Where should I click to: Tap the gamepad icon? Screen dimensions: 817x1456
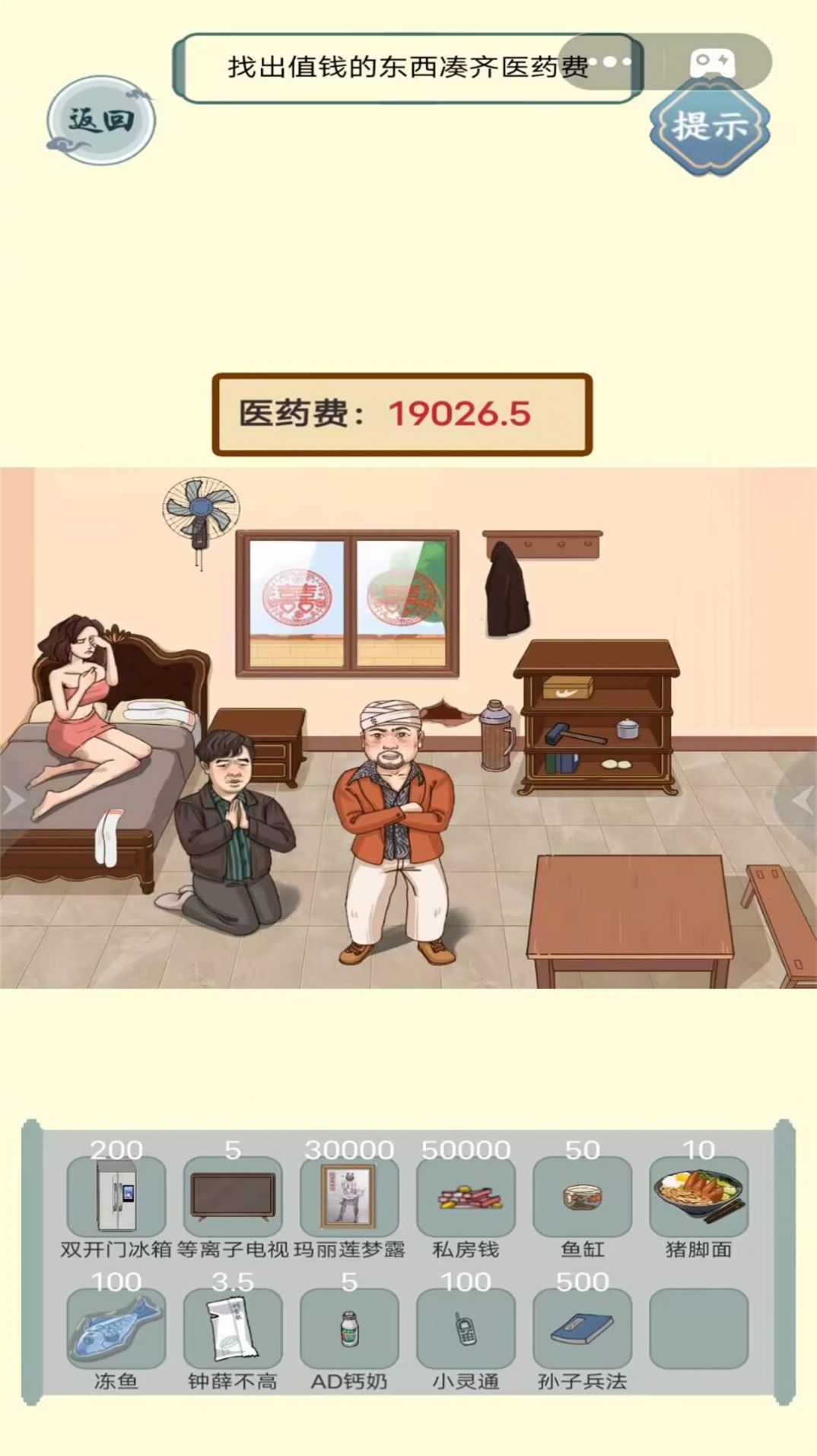712,62
